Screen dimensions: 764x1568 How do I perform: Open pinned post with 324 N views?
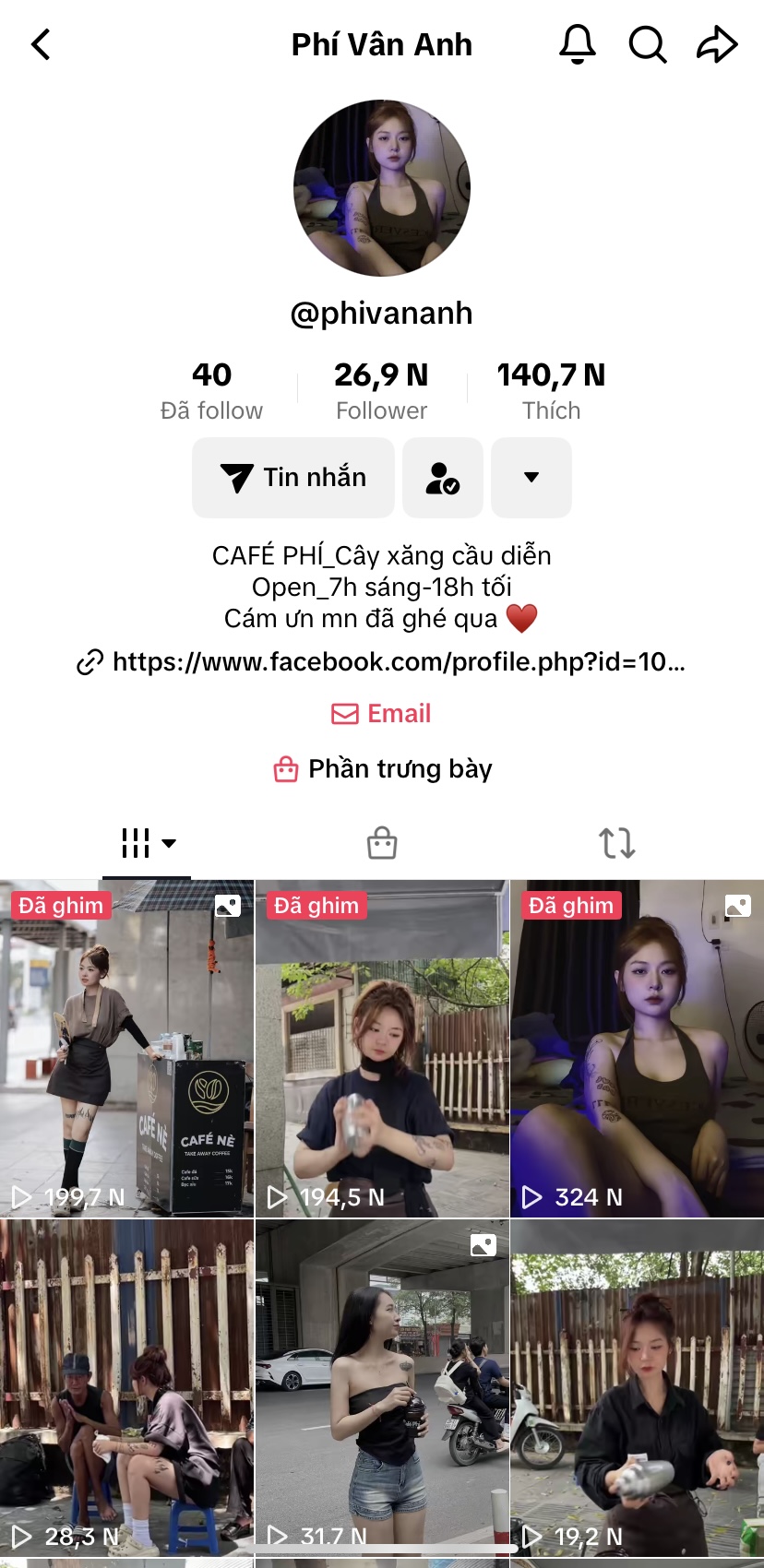(x=637, y=1049)
